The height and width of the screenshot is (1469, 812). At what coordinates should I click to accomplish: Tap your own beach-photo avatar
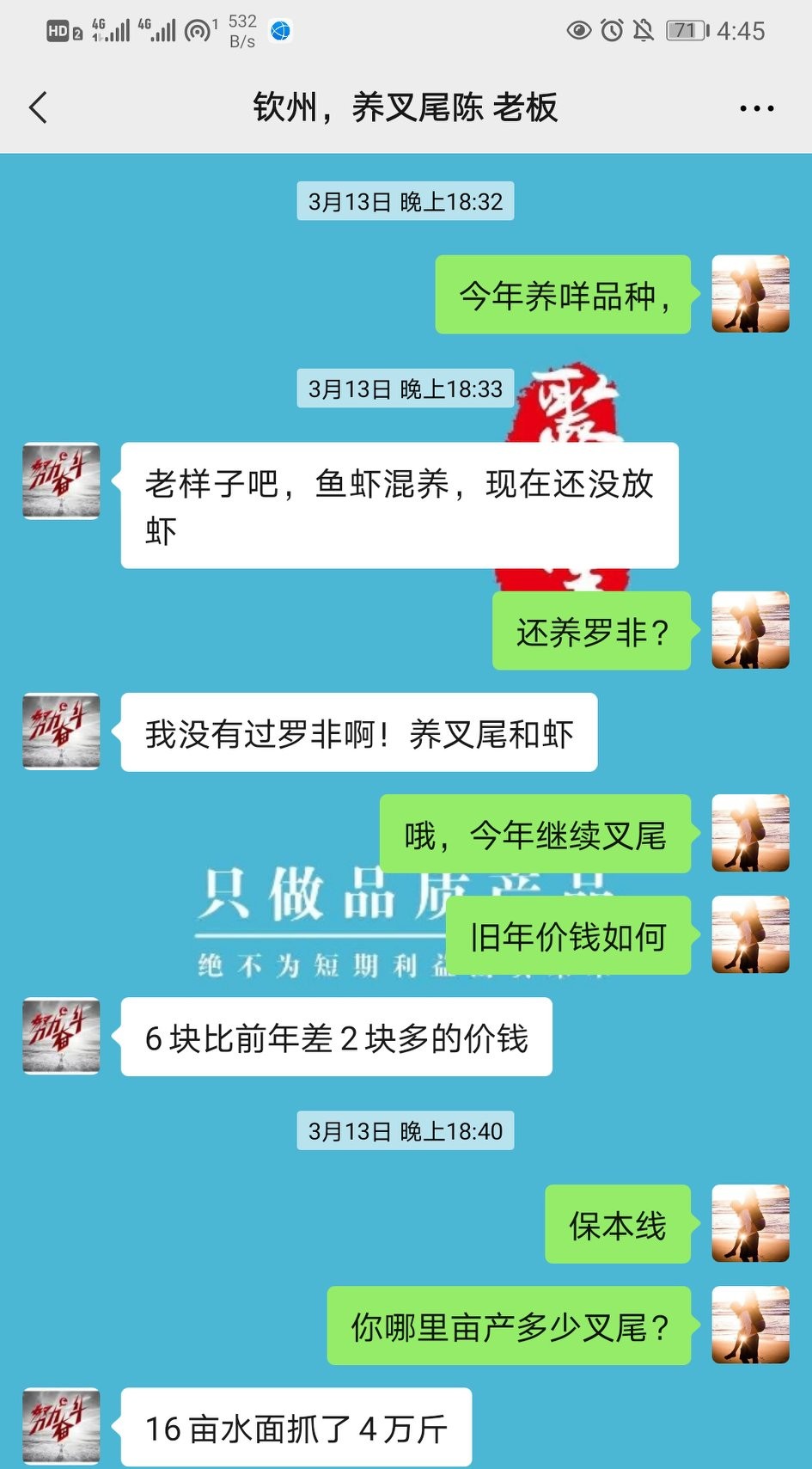749,295
